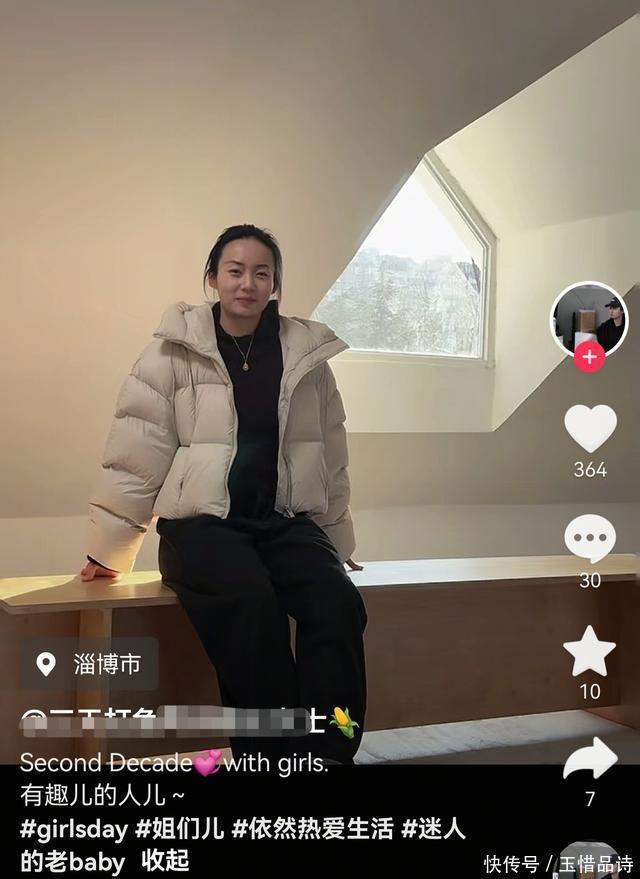Collapse the caption with 收起
The image size is (640, 879).
[x=165, y=861]
